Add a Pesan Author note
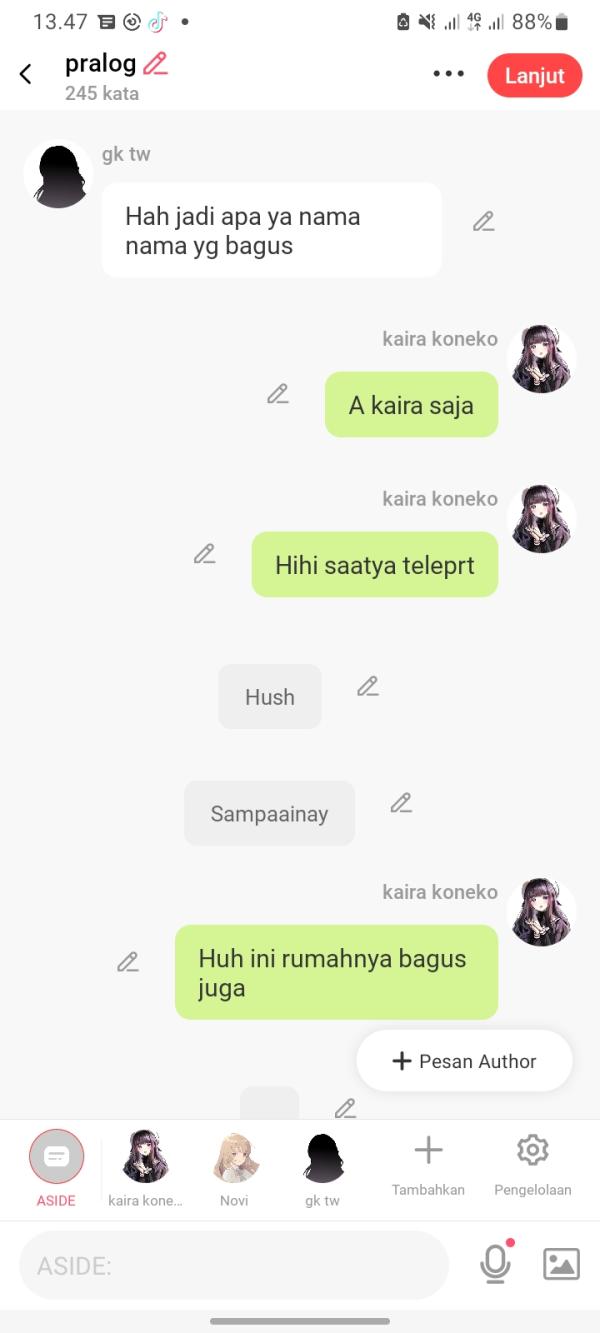 click(x=465, y=1061)
